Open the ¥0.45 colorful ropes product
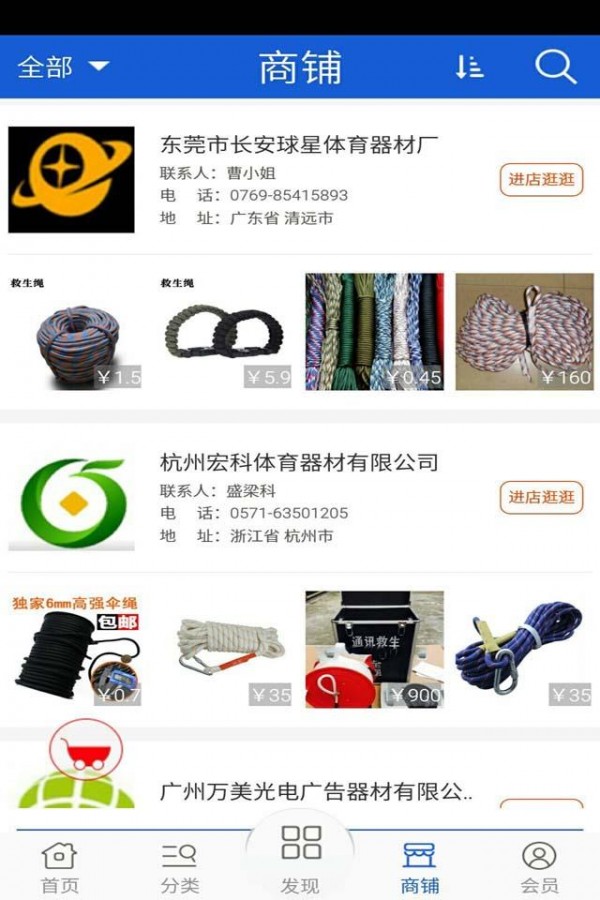The image size is (600, 900). (374, 332)
